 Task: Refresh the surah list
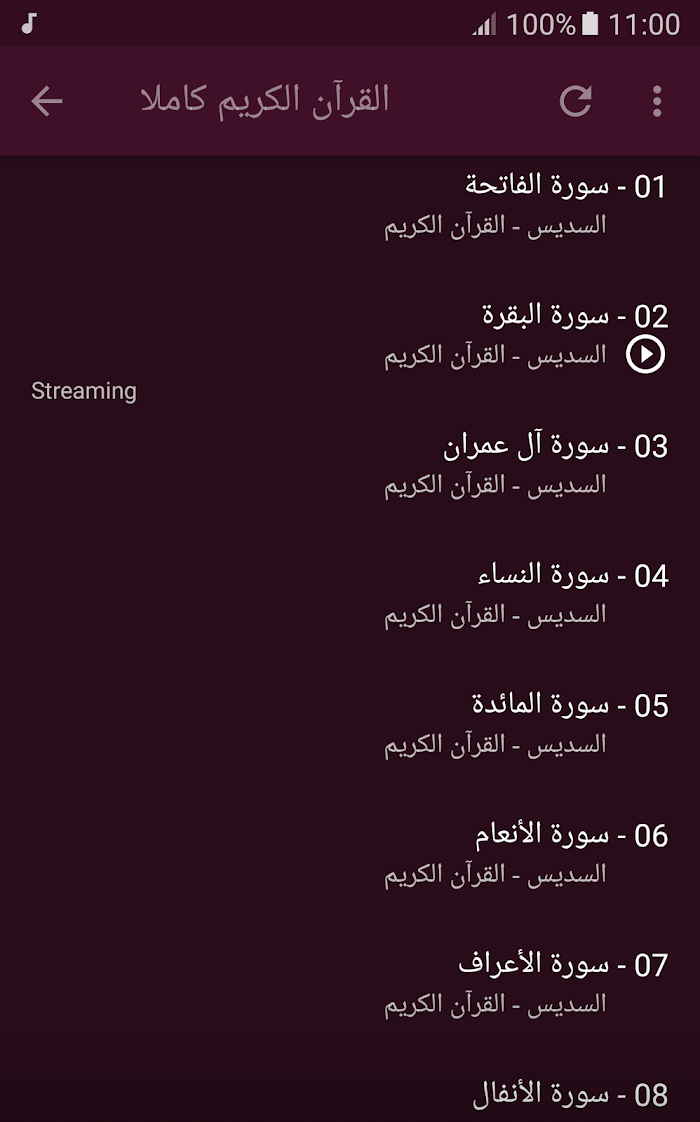click(x=576, y=101)
